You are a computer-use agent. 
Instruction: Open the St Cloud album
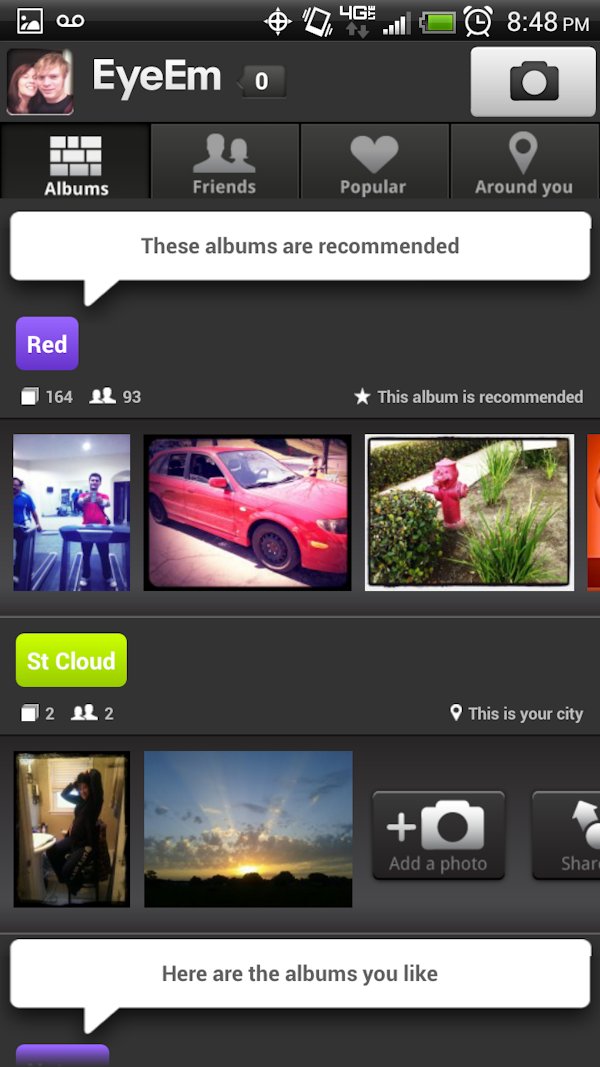point(71,661)
